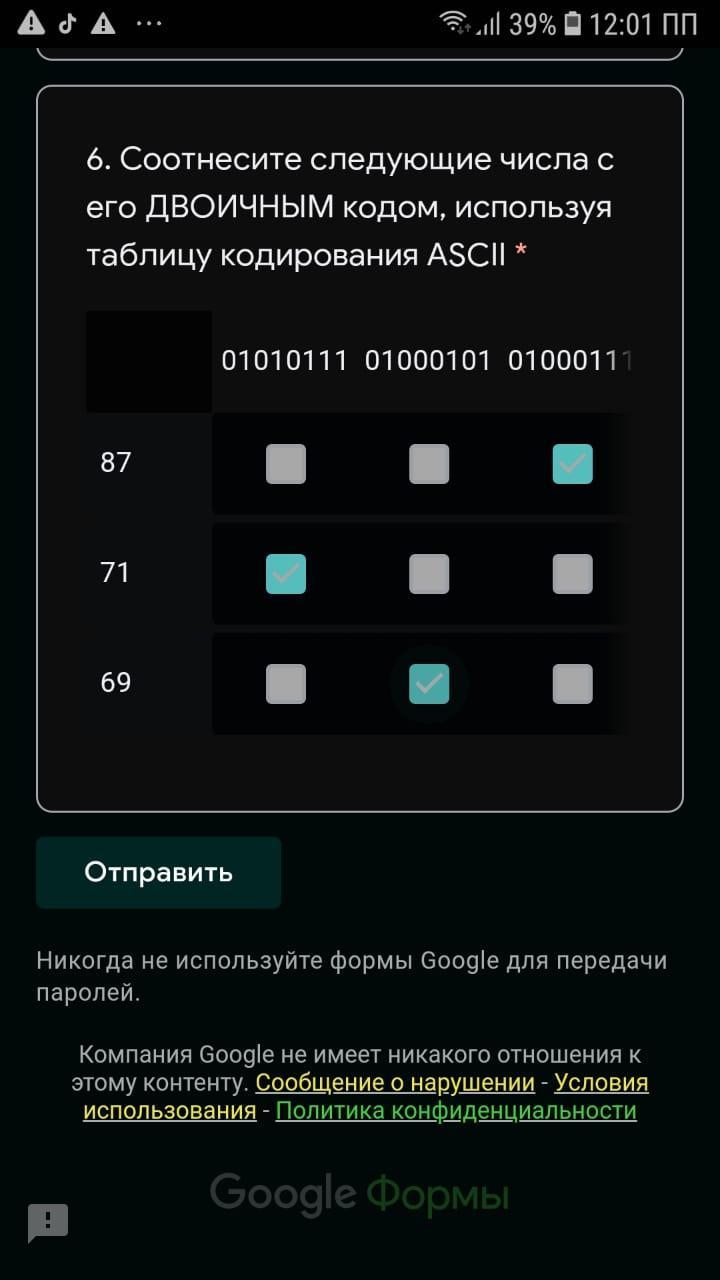Image resolution: width=720 pixels, height=1280 pixels.
Task: Check 01000111 box in row 71
Action: [573, 574]
